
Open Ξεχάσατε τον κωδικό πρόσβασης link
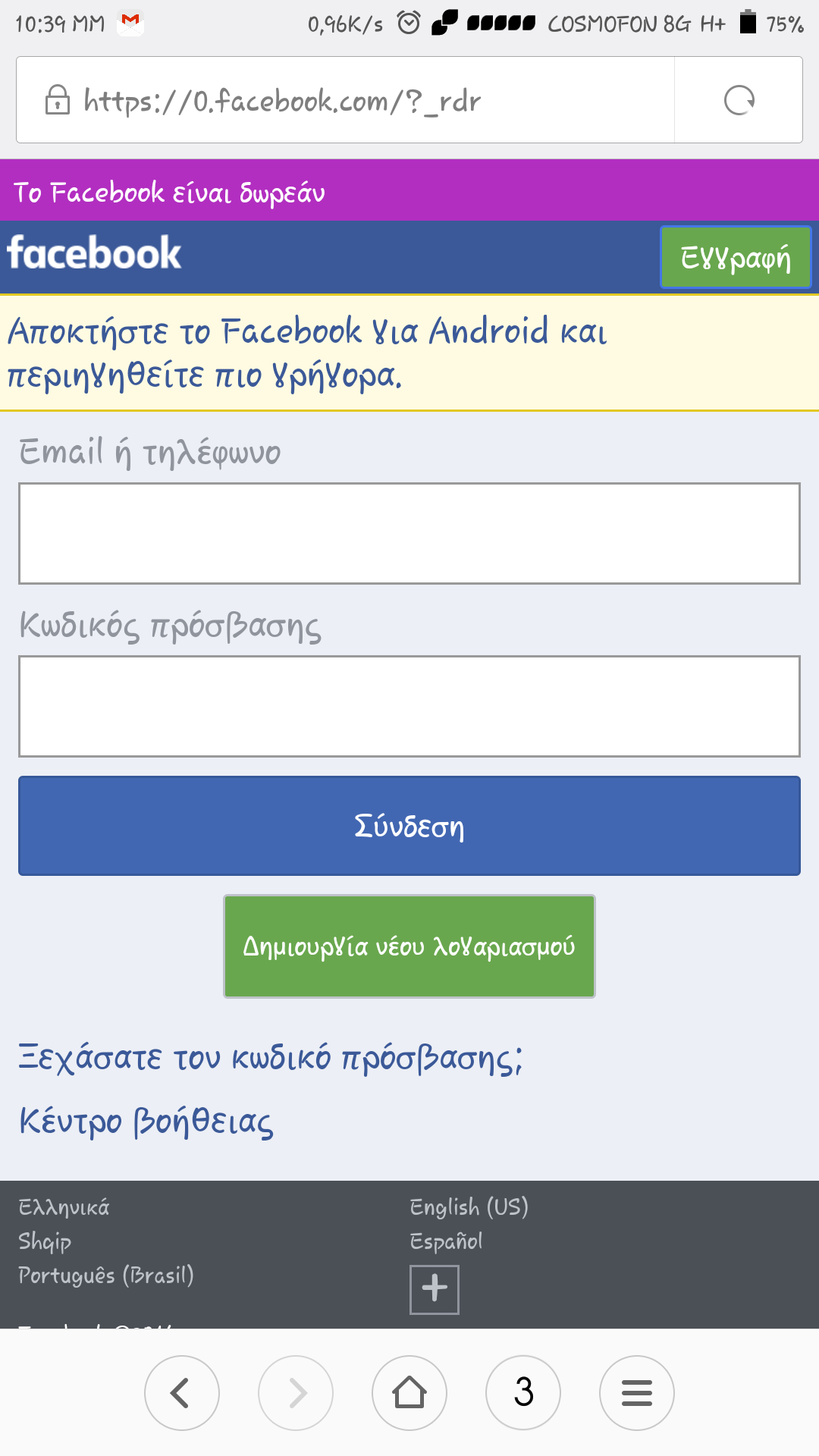pyautogui.click(x=271, y=1057)
